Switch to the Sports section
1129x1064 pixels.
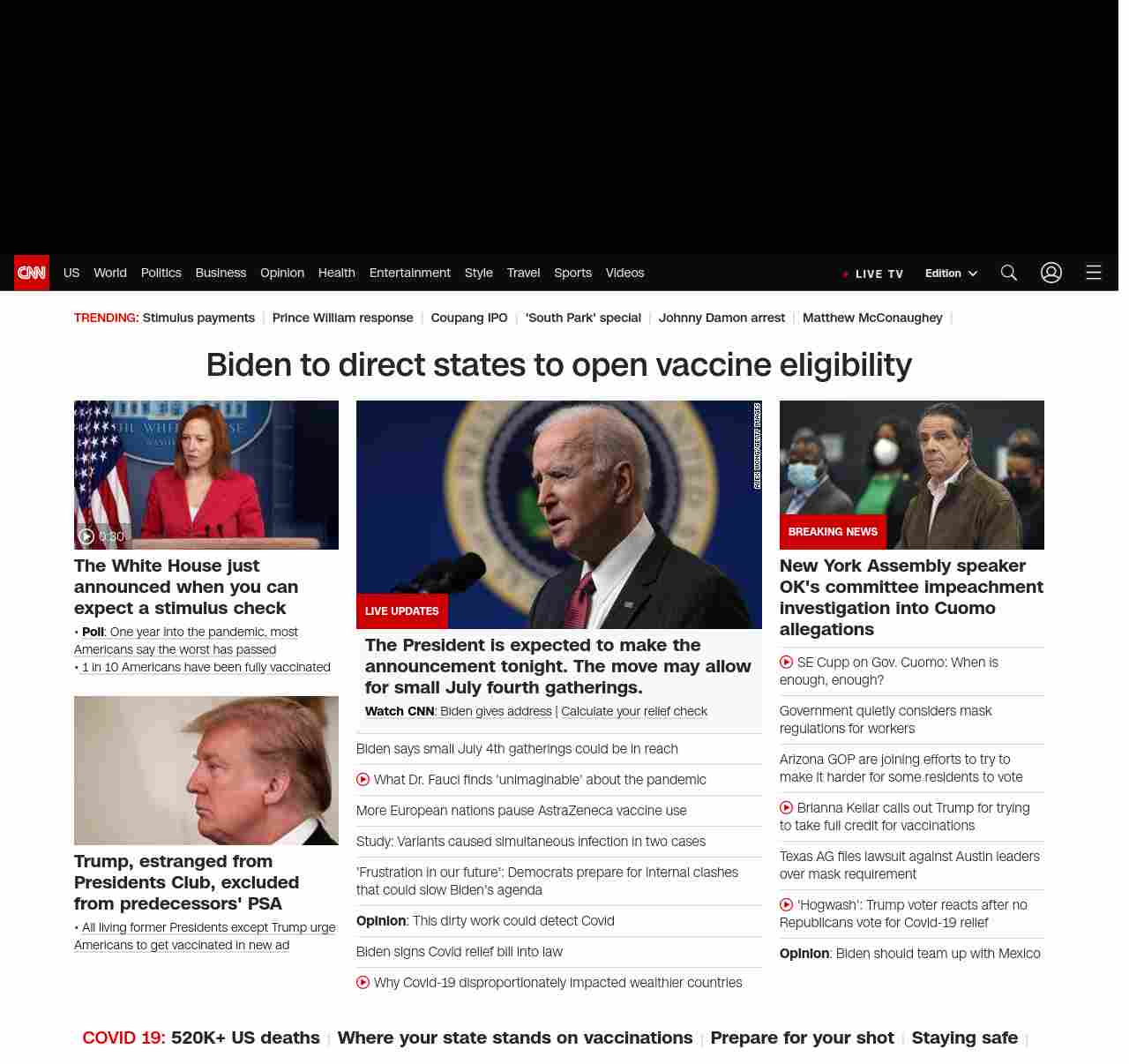coord(572,273)
